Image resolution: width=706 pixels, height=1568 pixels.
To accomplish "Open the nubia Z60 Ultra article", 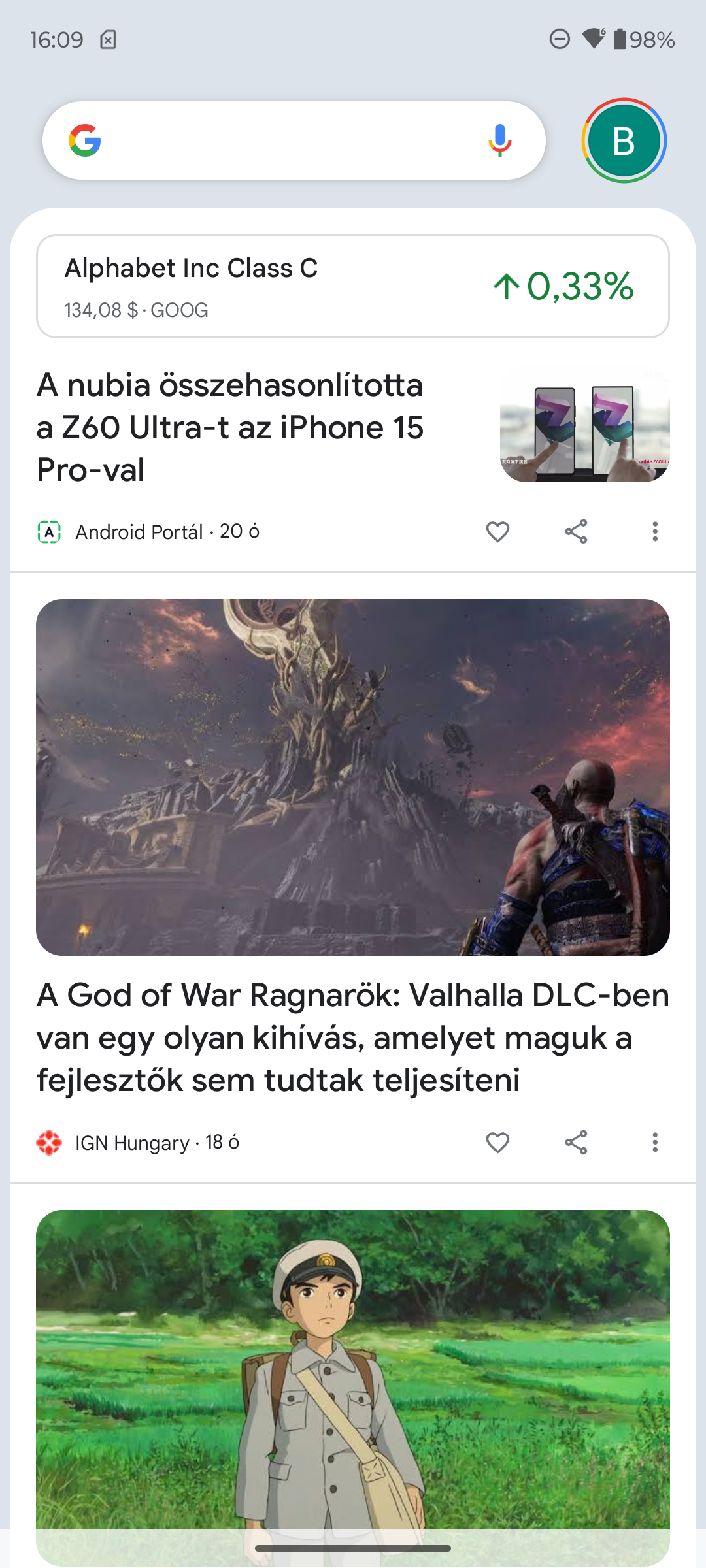I will (230, 427).
